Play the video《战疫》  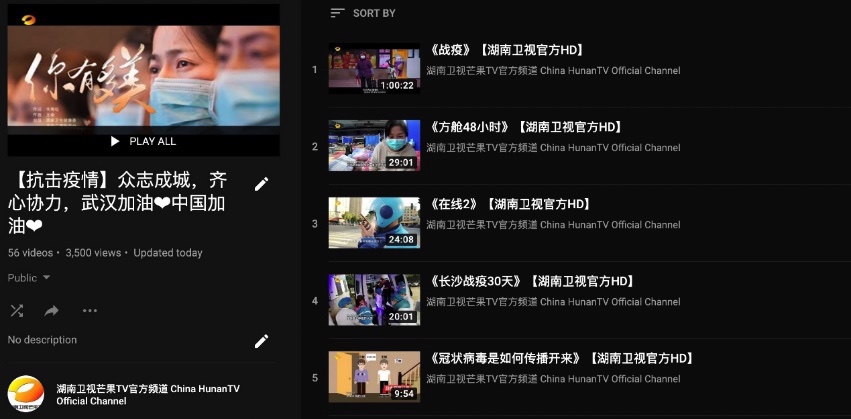pos(374,69)
